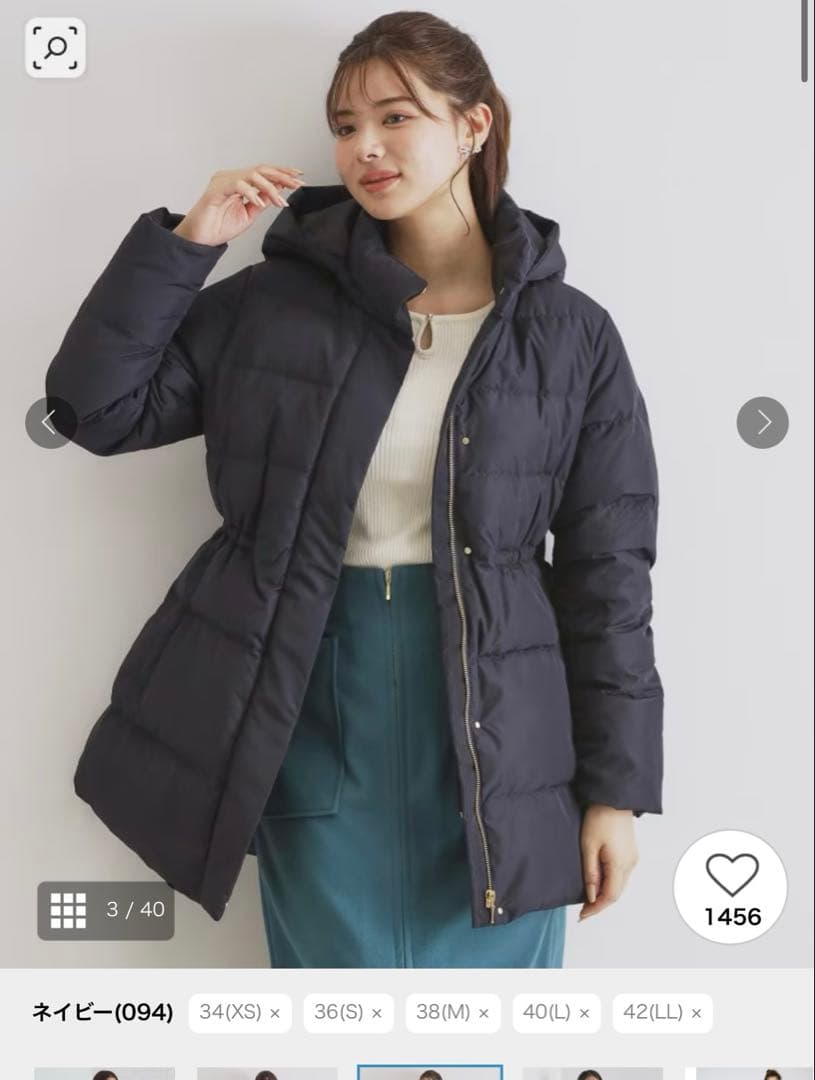
Task: Select the highlighted third thumbnail
Action: coord(428,1072)
